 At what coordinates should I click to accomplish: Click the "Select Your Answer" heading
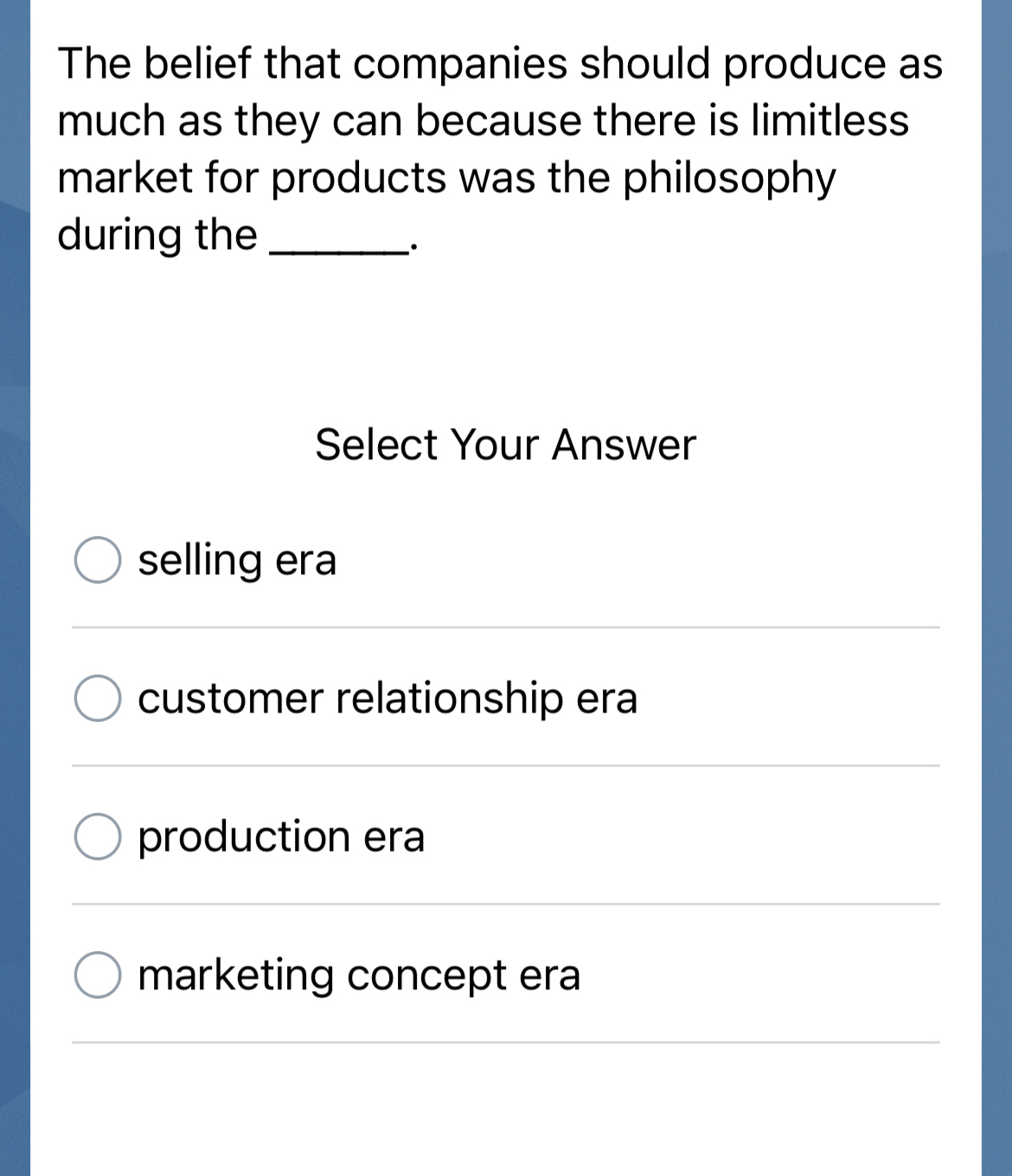(x=506, y=445)
